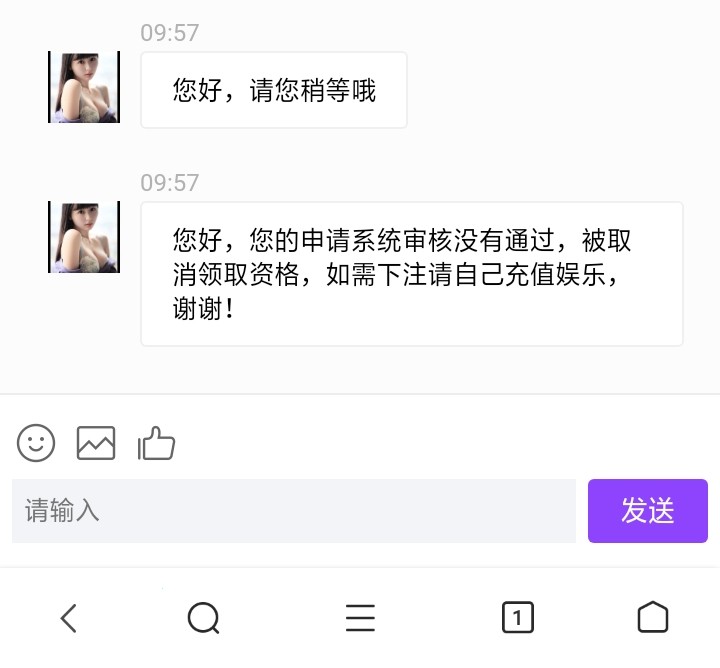This screenshot has height=668, width=720.
Task: Focus the 请输入 message field
Action: (294, 511)
